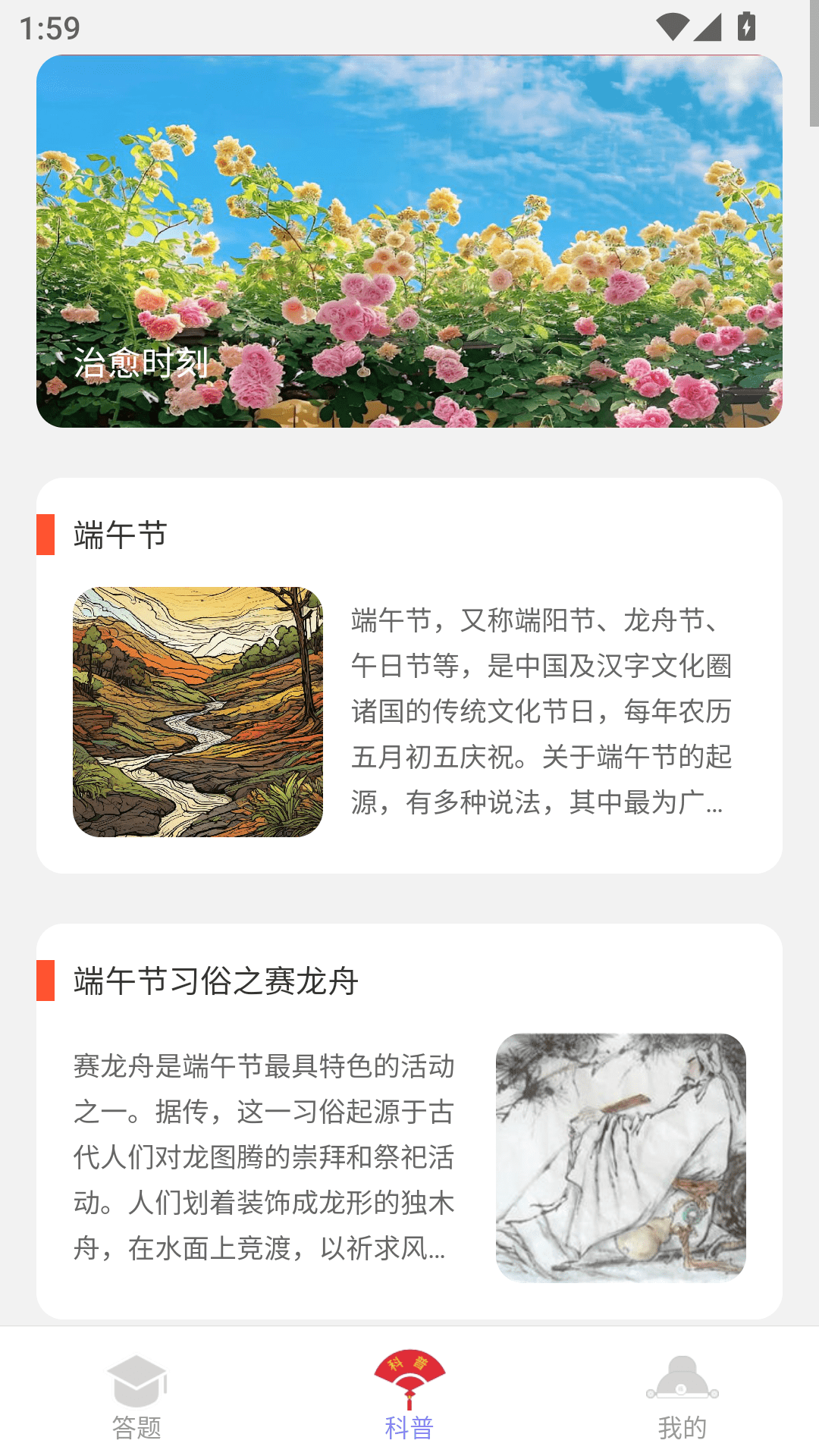Tap the 端午节习俗之赛龙舟 title text
819x1456 pixels.
[215, 981]
